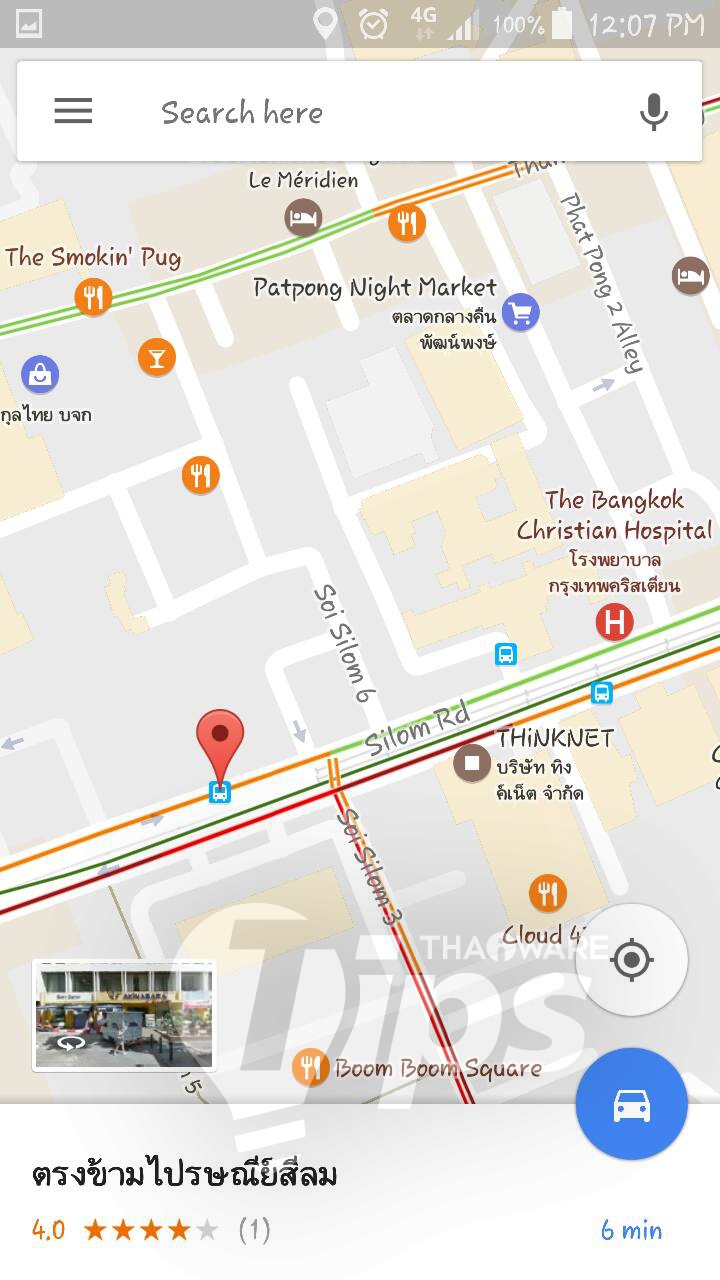Start voice search with the microphone
This screenshot has width=720, height=1280.
point(653,112)
